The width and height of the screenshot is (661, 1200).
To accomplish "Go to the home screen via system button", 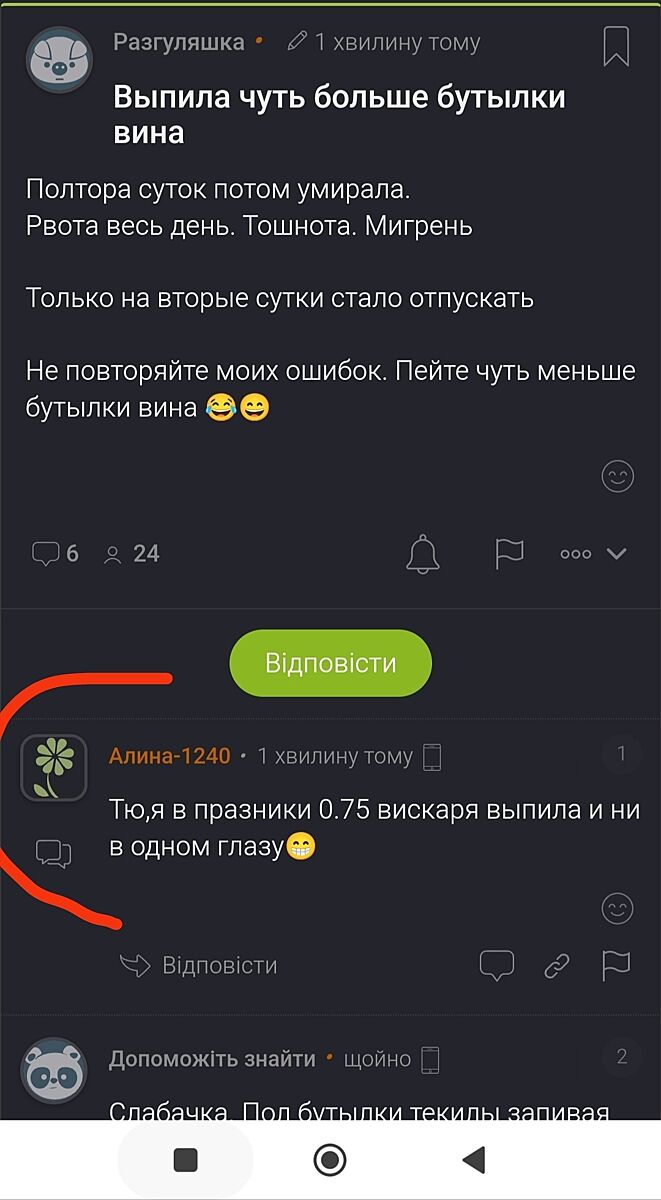I will click(x=330, y=1159).
